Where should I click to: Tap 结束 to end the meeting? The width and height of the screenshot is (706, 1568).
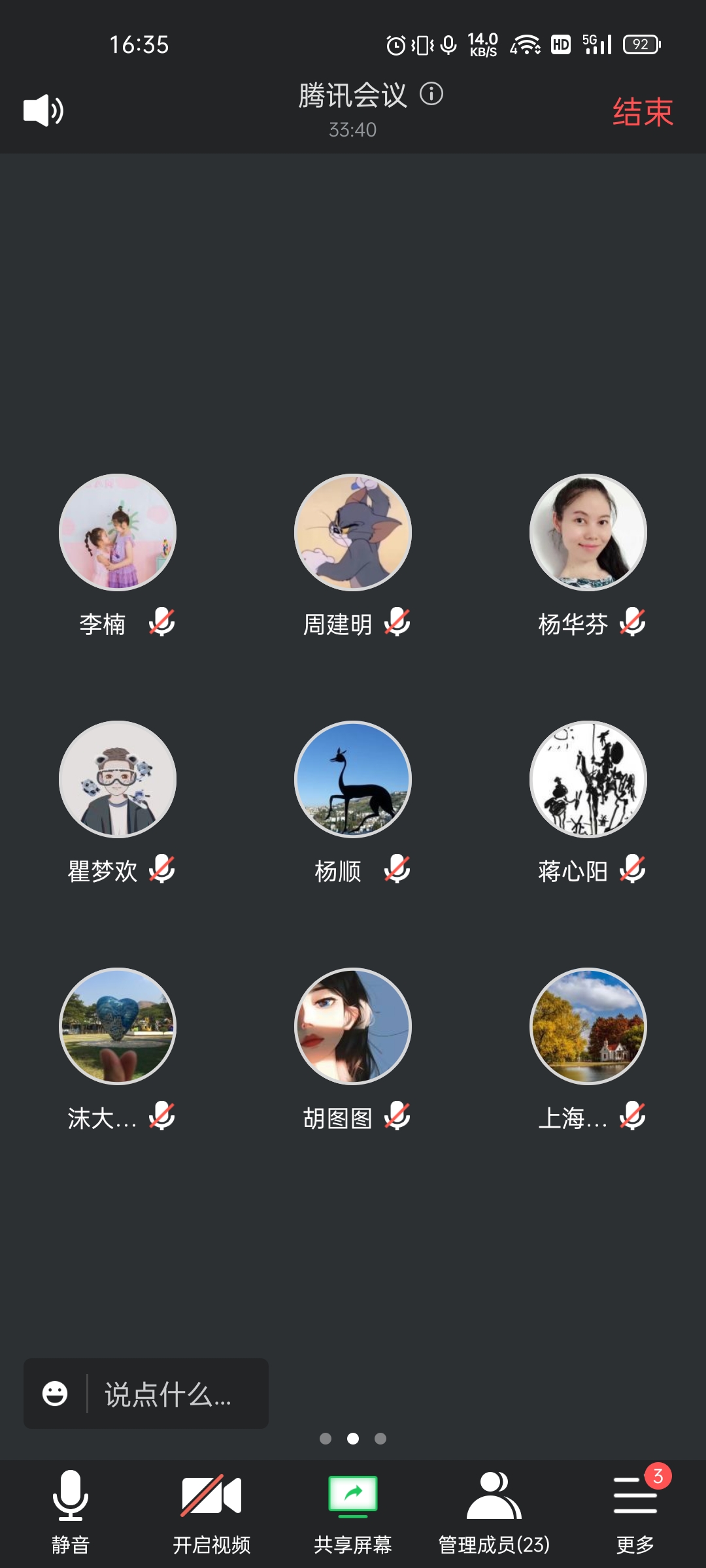click(643, 112)
